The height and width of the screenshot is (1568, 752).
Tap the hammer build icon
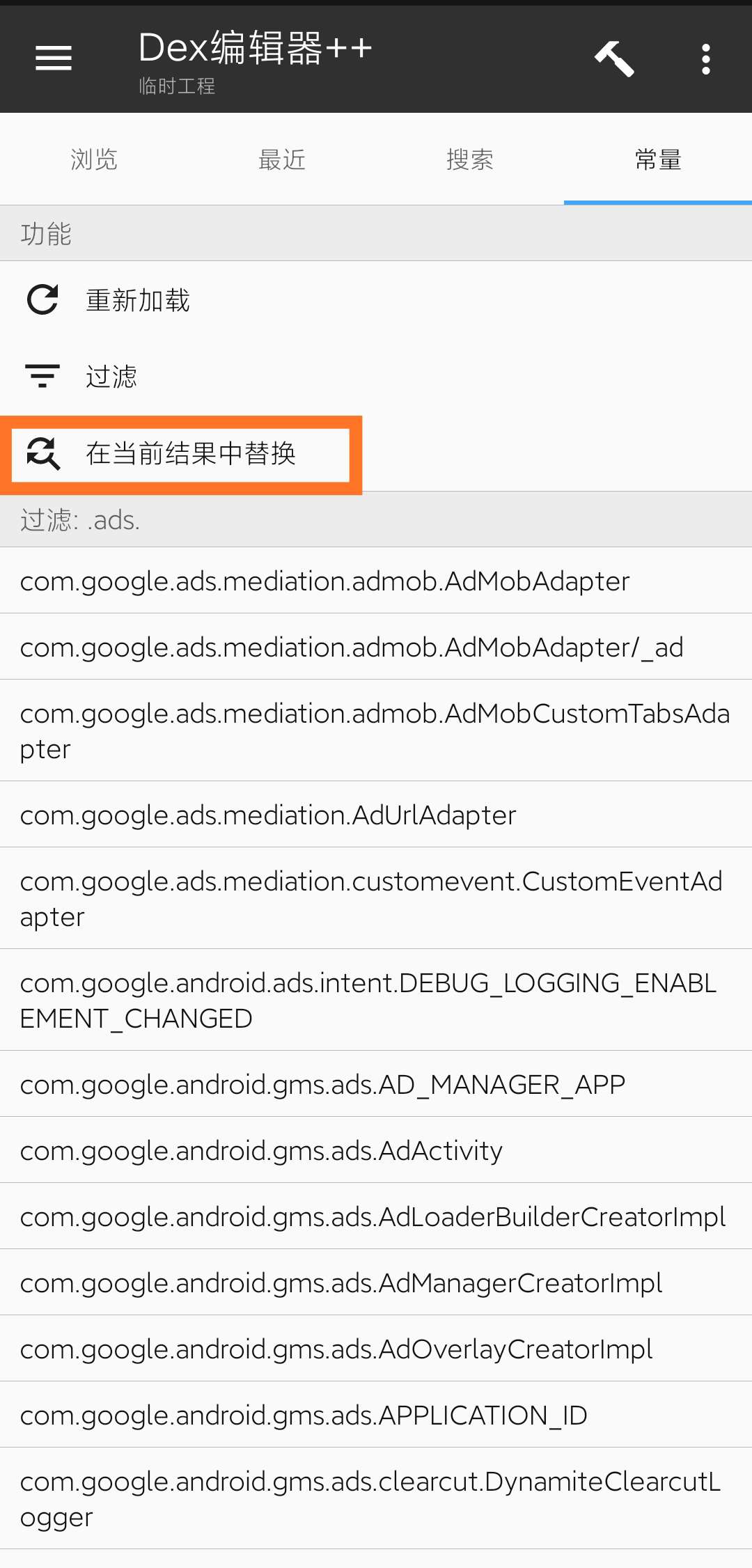pos(614,58)
